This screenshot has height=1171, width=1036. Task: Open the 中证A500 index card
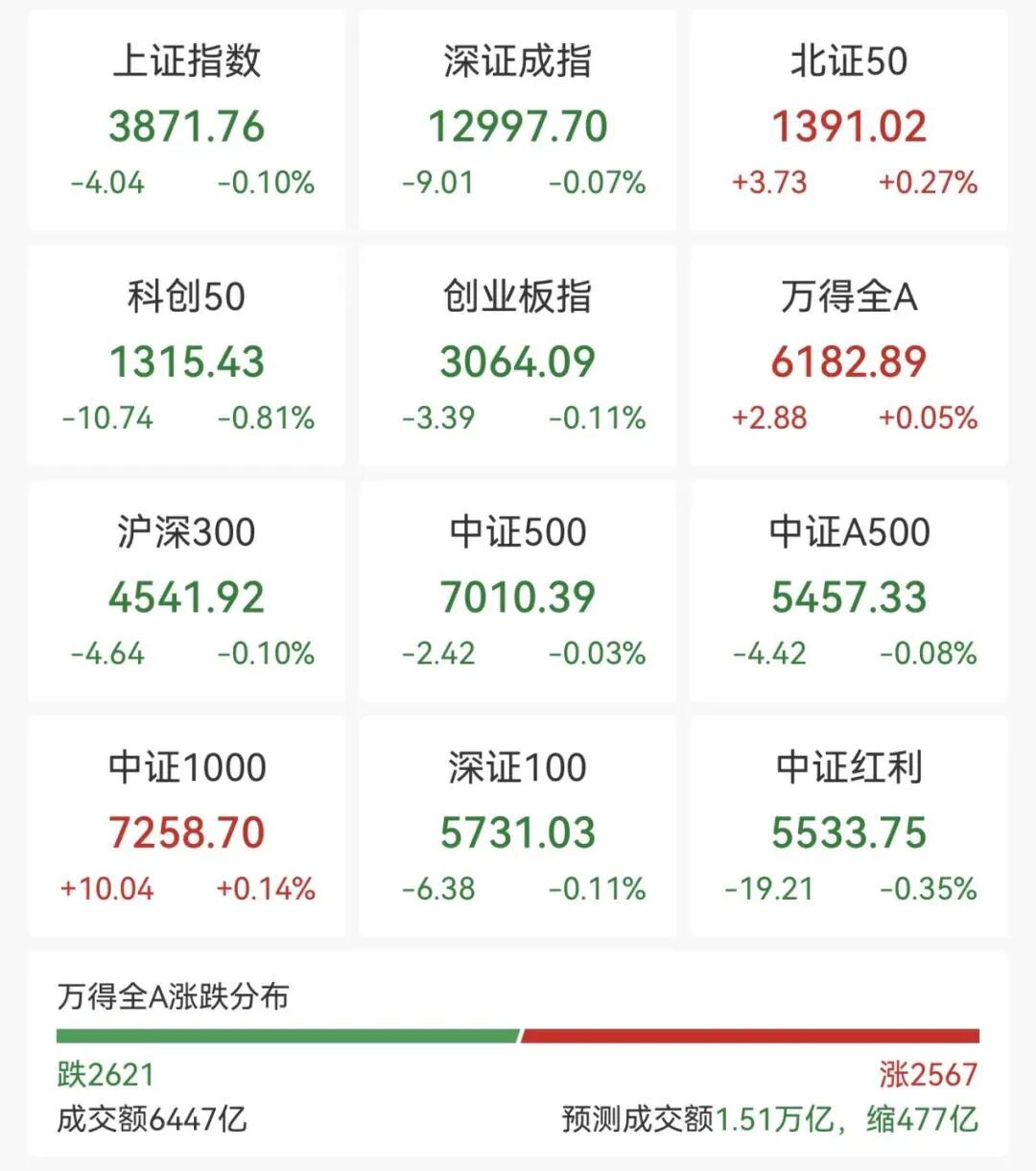(x=849, y=593)
